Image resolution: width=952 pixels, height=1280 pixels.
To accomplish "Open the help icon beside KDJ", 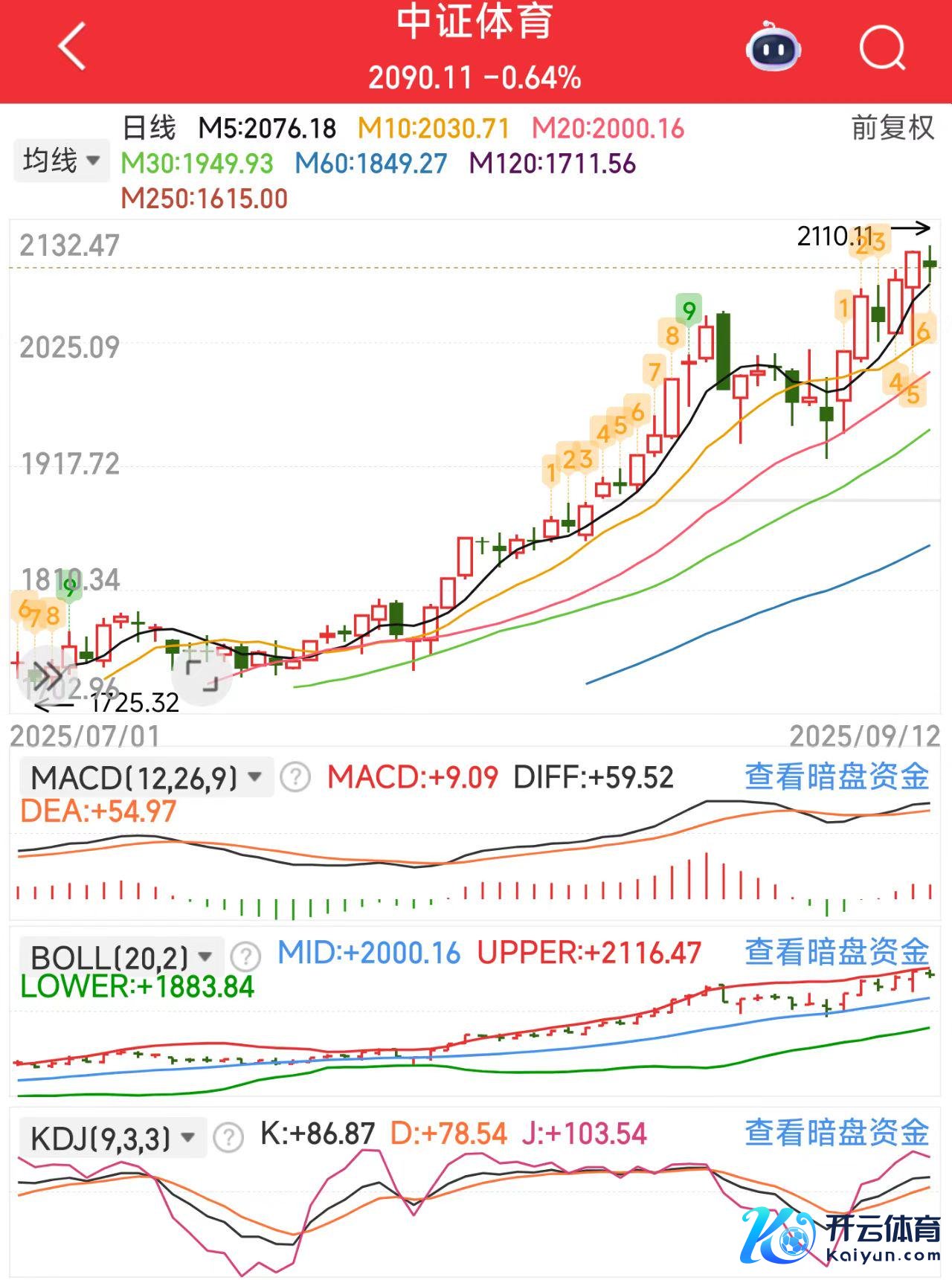I will 228,1137.
